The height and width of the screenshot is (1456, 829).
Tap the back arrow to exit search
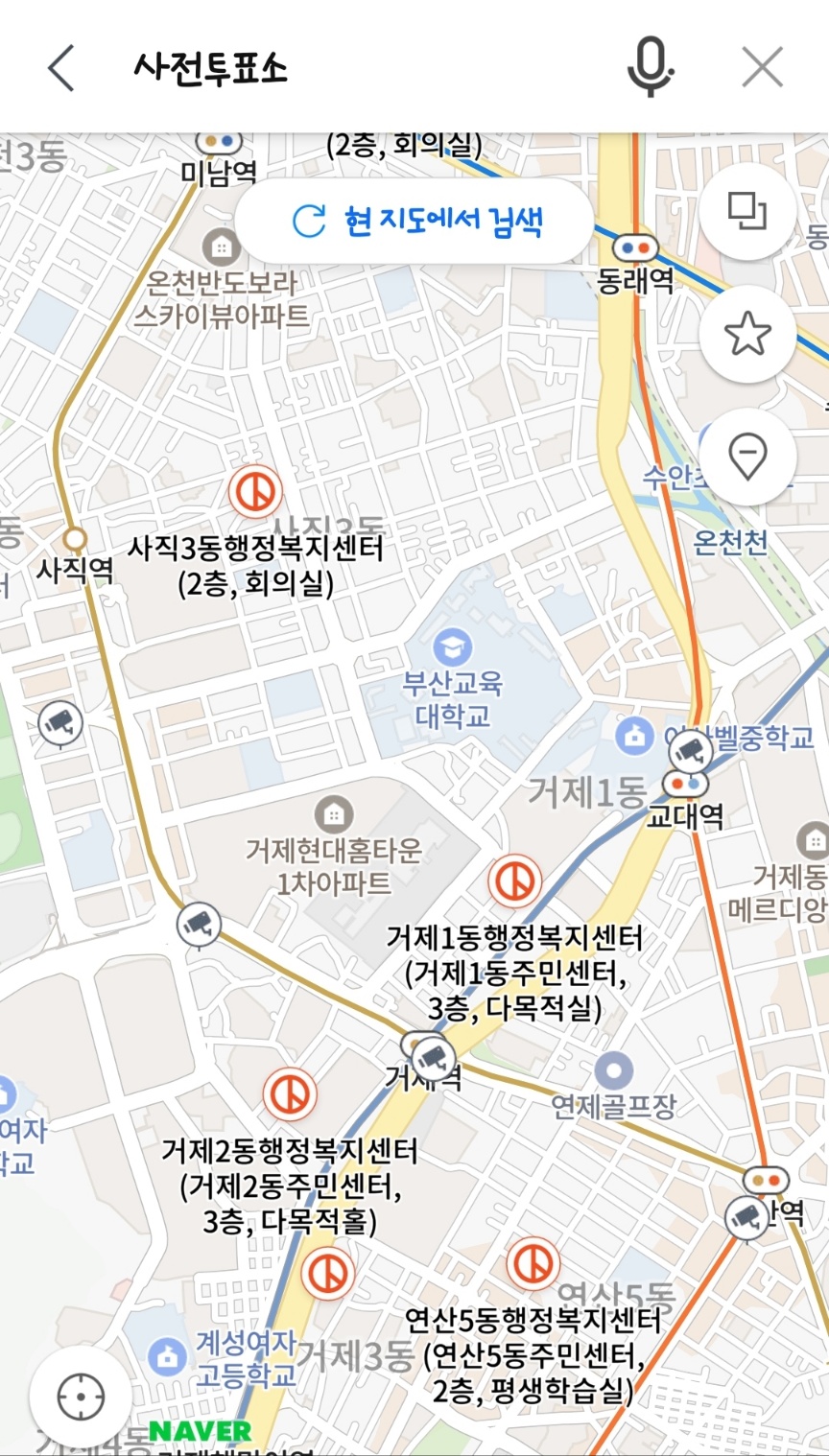[x=60, y=66]
